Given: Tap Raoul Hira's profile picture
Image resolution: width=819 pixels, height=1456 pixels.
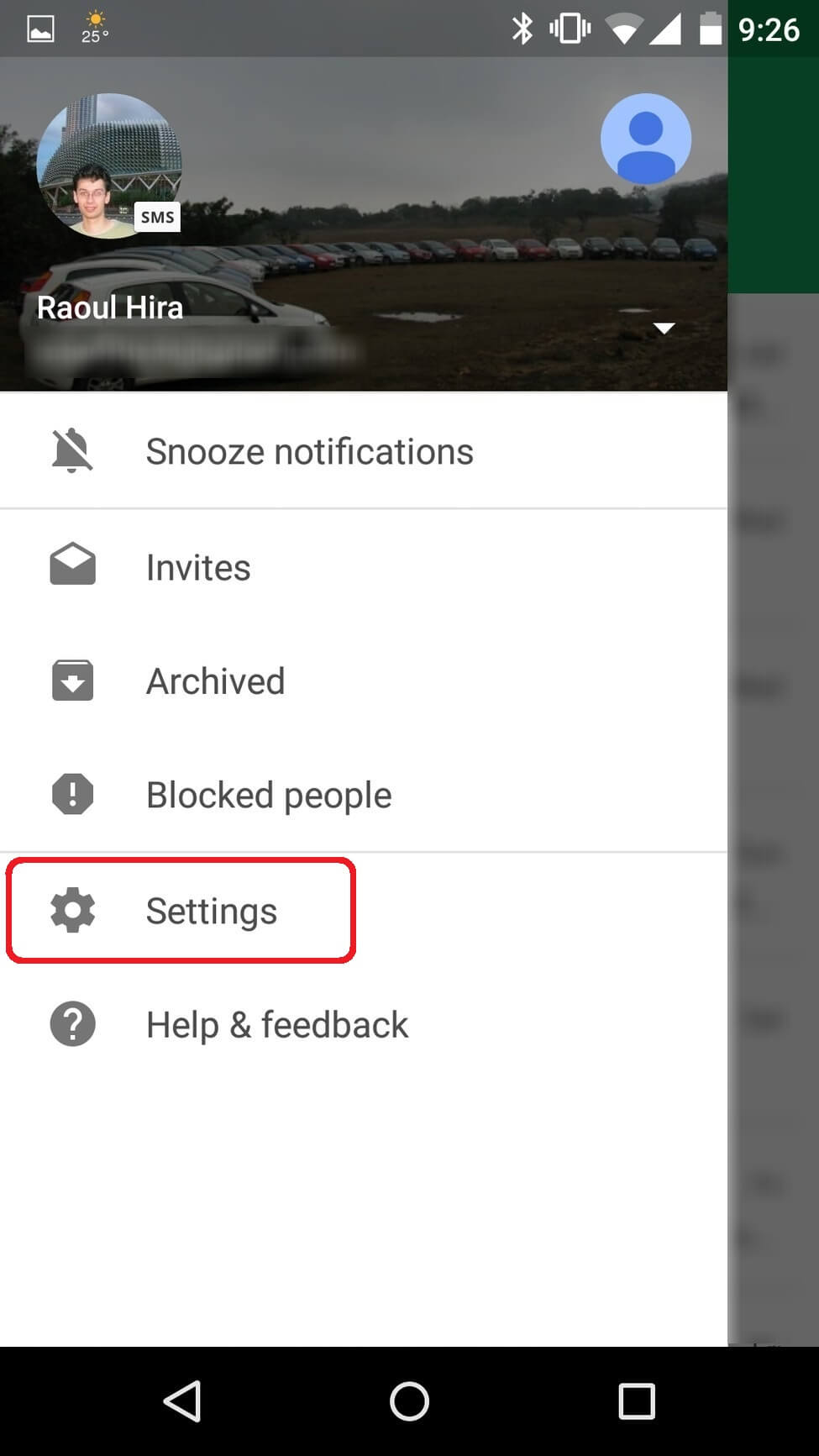Looking at the screenshot, I should (109, 166).
